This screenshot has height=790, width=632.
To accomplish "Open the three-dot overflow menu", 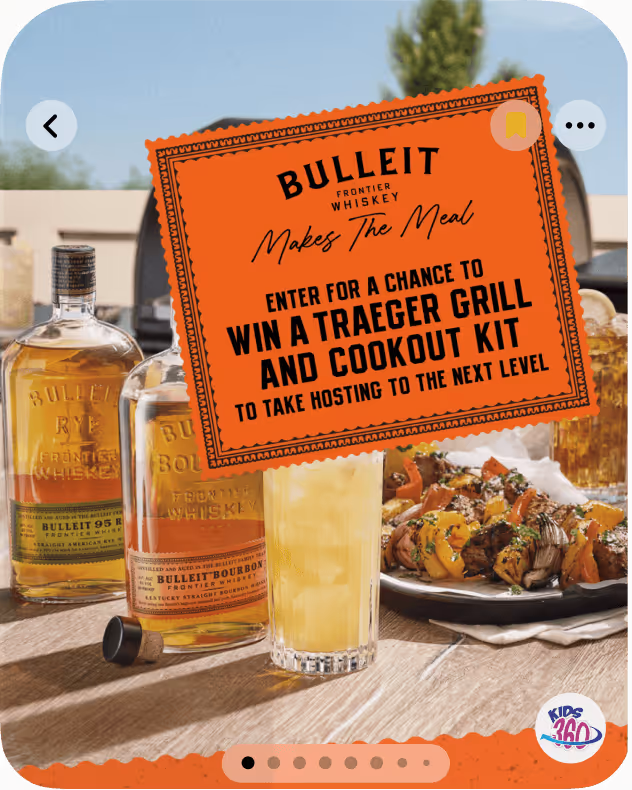I will point(580,126).
